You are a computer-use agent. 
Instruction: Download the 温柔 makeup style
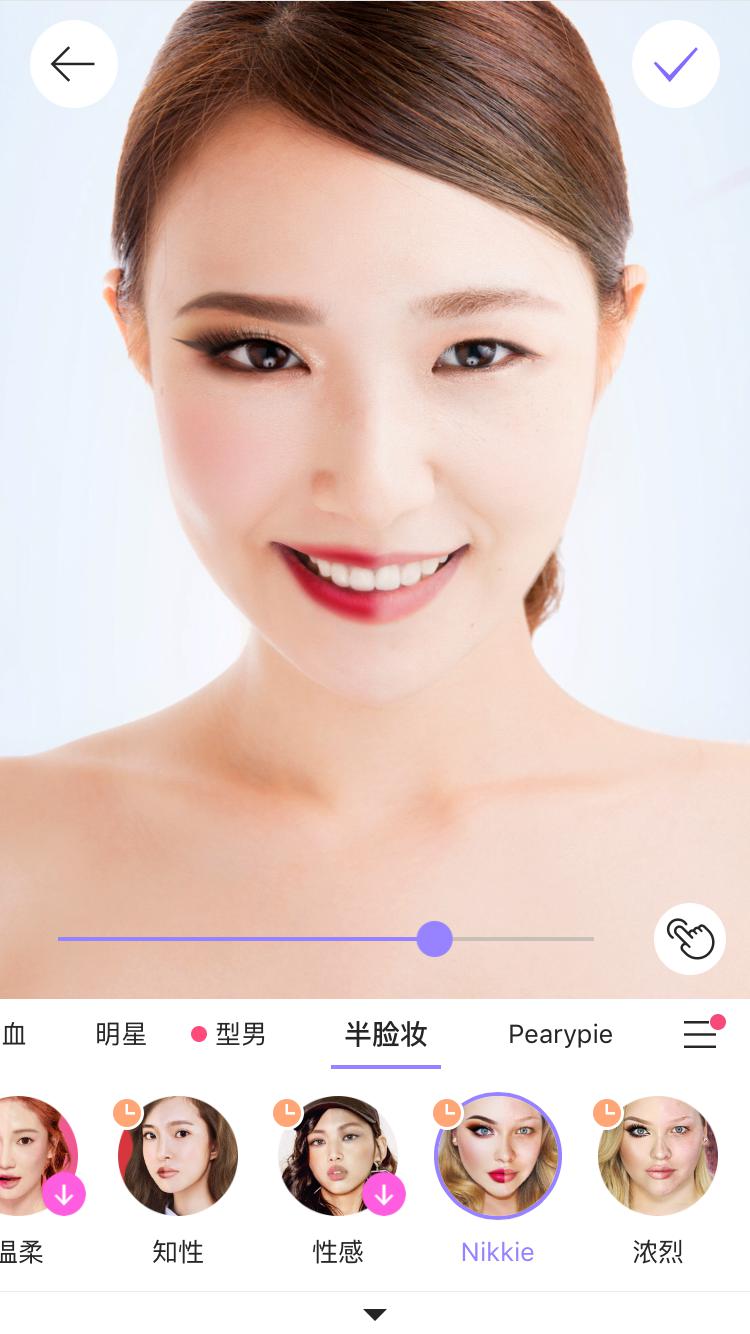click(64, 1194)
